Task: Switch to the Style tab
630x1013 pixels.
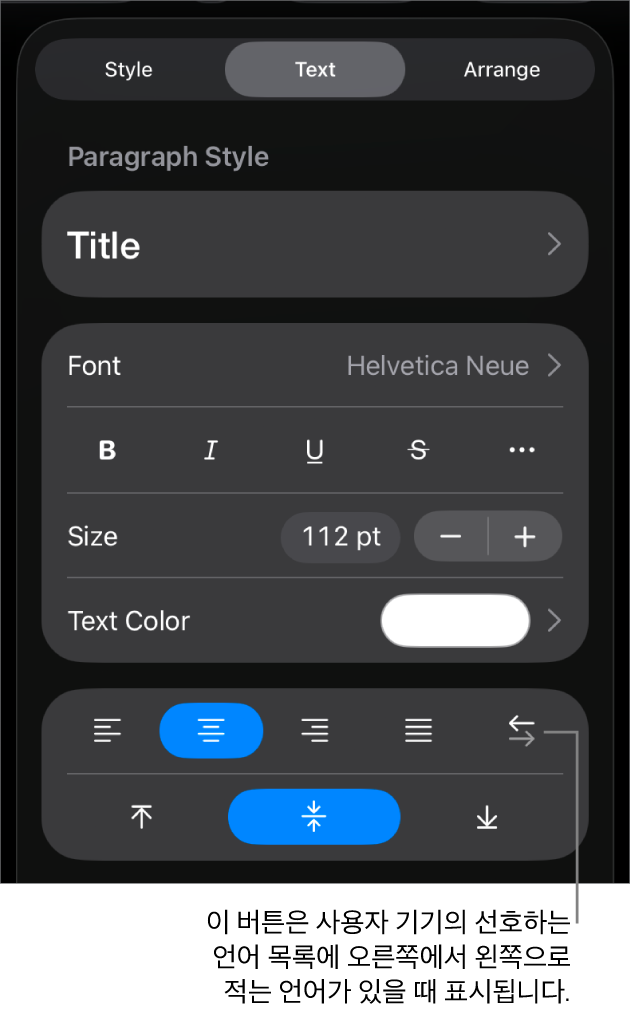Action: tap(129, 70)
